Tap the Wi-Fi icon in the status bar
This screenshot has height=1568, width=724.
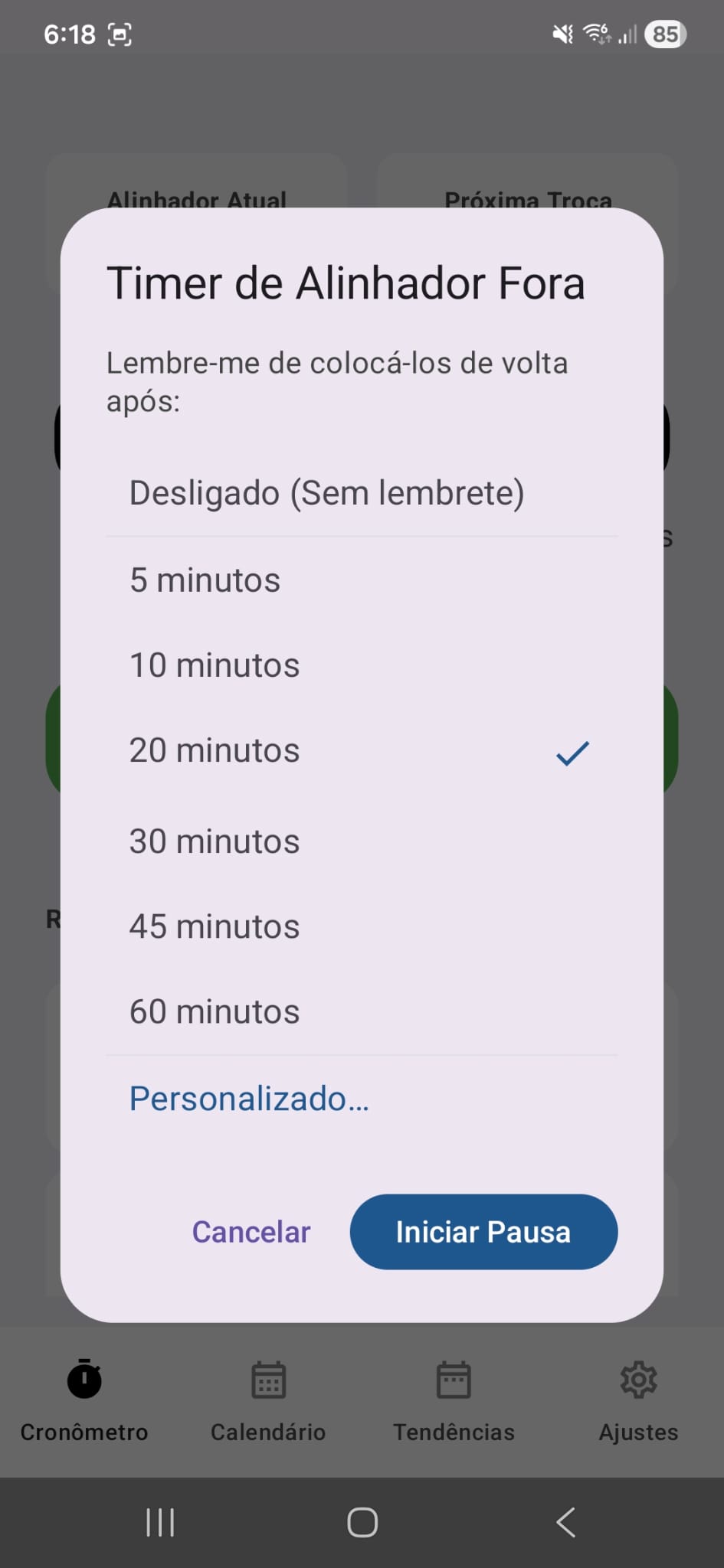[x=595, y=34]
